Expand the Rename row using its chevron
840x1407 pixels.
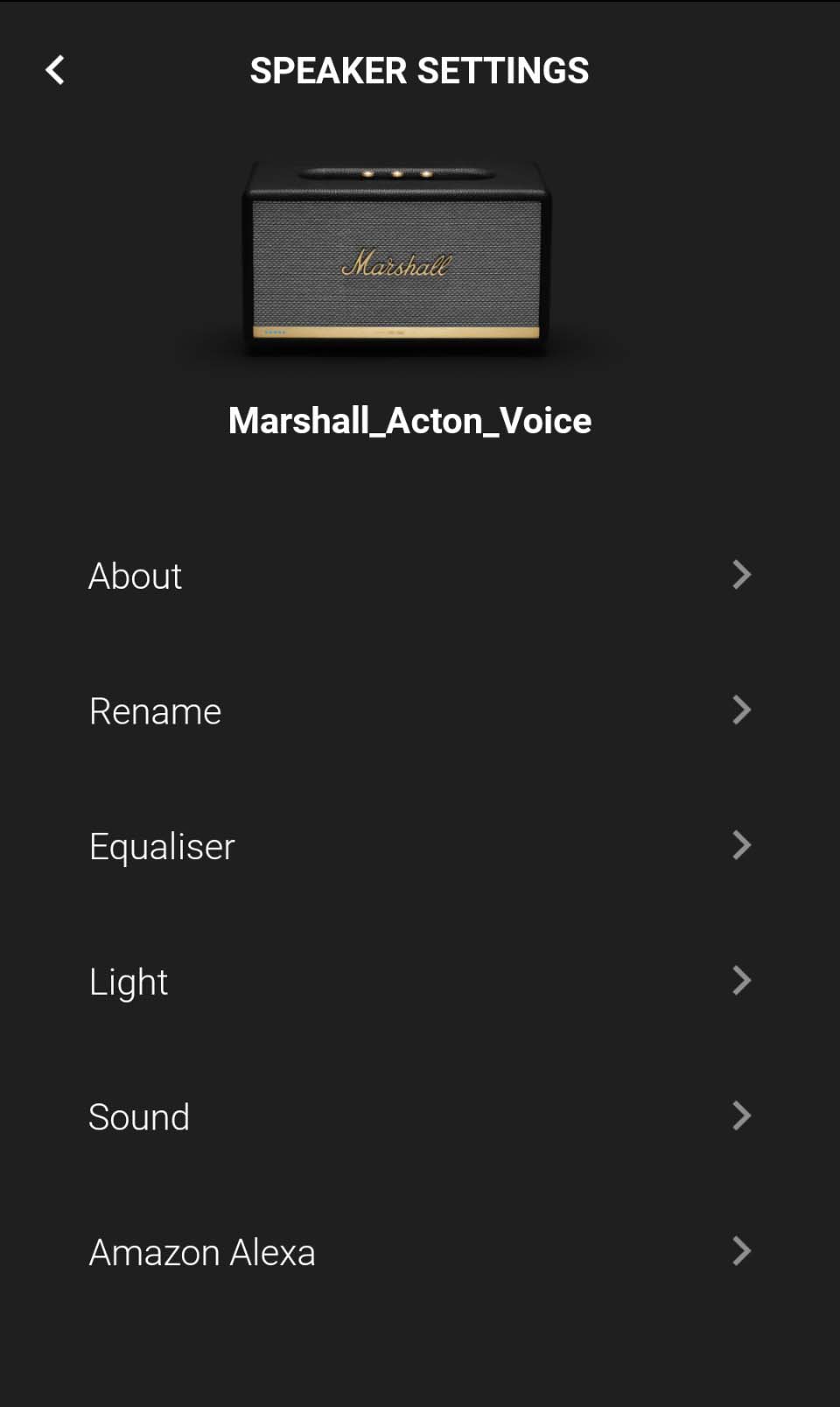(x=741, y=710)
